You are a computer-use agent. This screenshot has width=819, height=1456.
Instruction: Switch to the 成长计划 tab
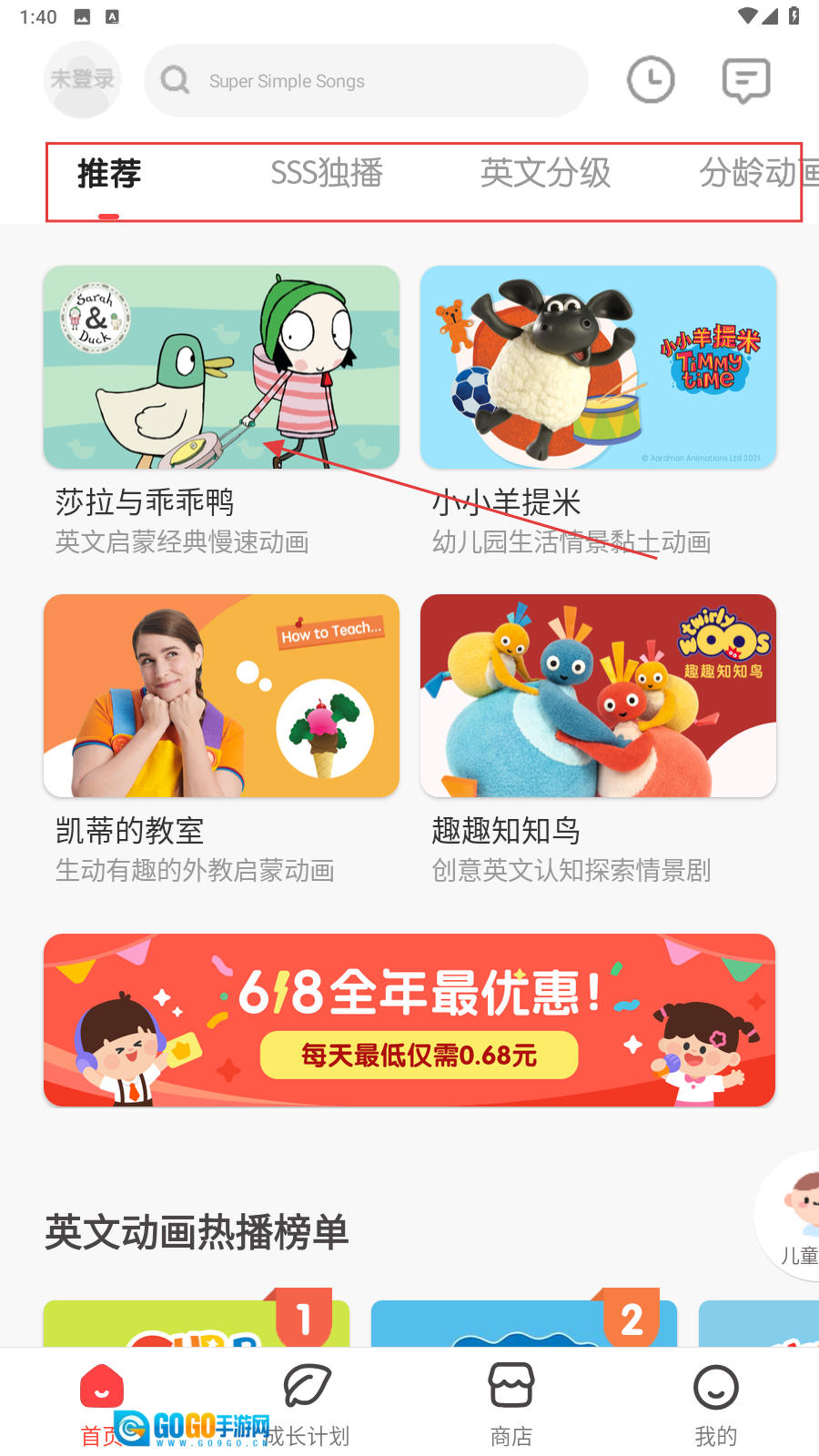[307, 1403]
